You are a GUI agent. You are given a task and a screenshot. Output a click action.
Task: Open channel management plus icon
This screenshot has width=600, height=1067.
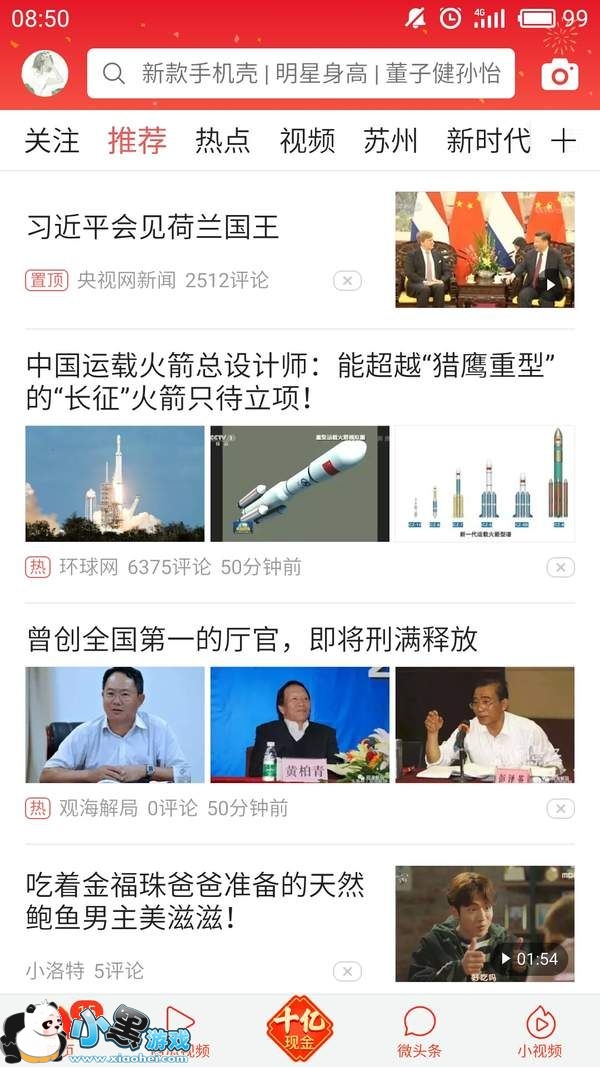click(x=563, y=141)
